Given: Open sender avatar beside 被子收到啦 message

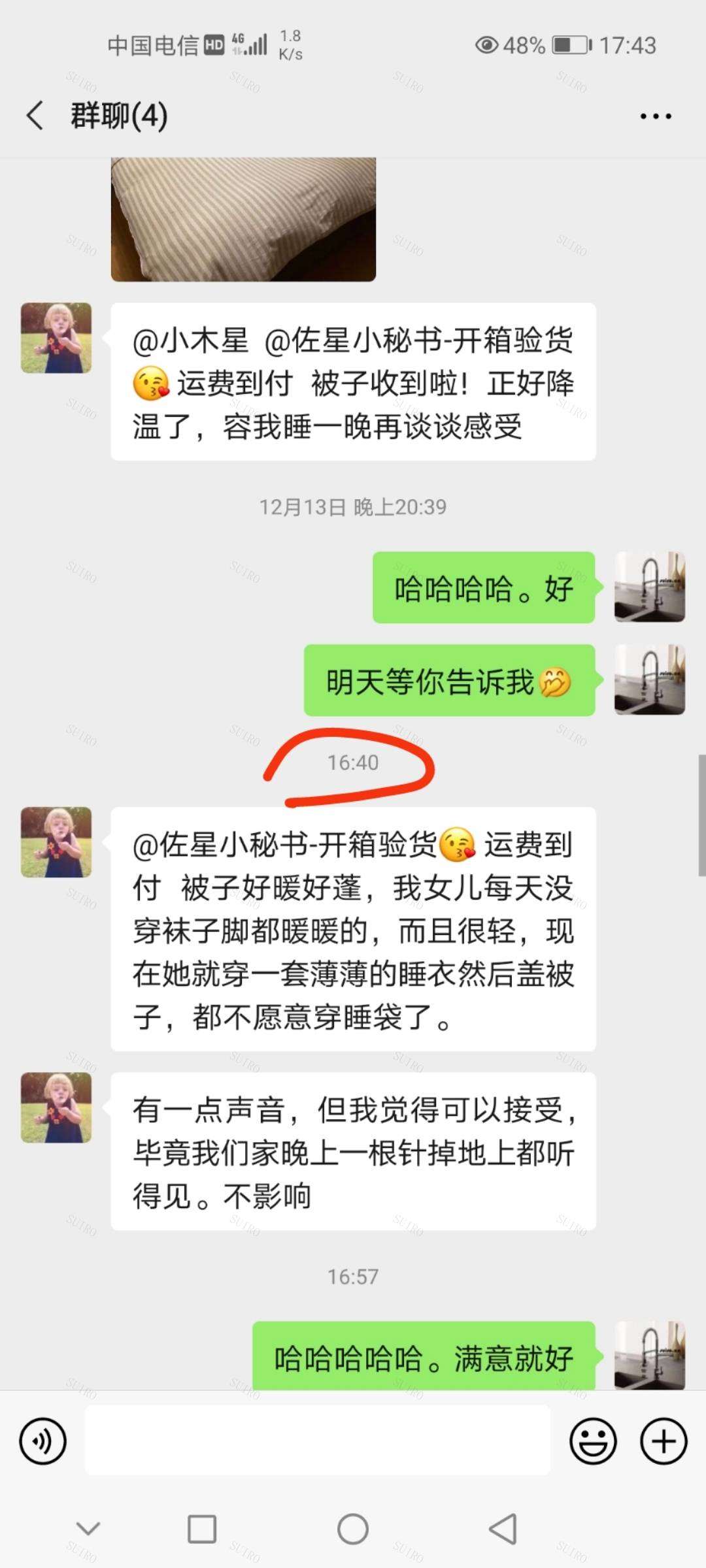Looking at the screenshot, I should pyautogui.click(x=56, y=338).
